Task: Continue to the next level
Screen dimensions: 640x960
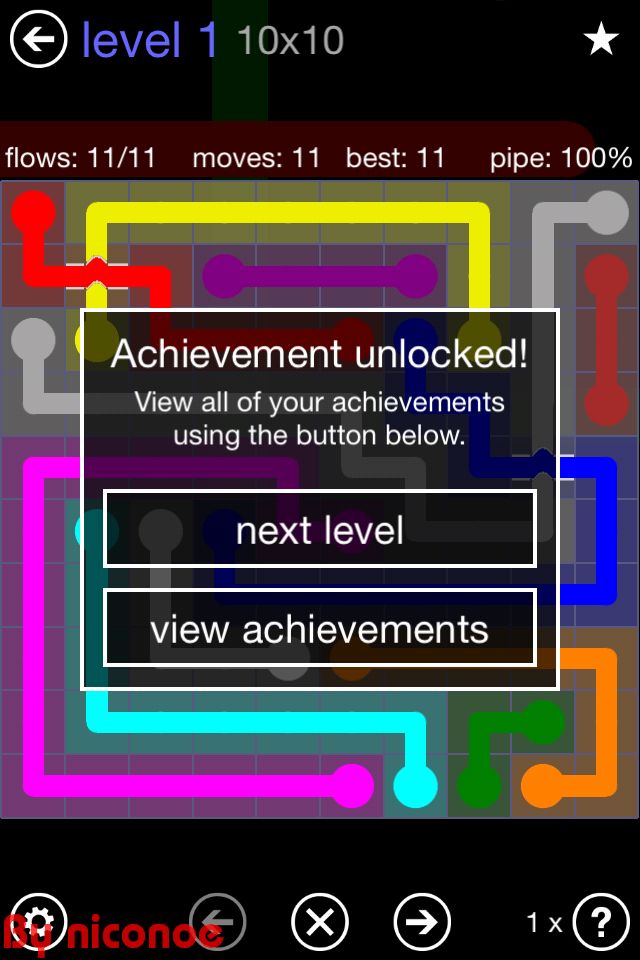Action: click(x=320, y=529)
